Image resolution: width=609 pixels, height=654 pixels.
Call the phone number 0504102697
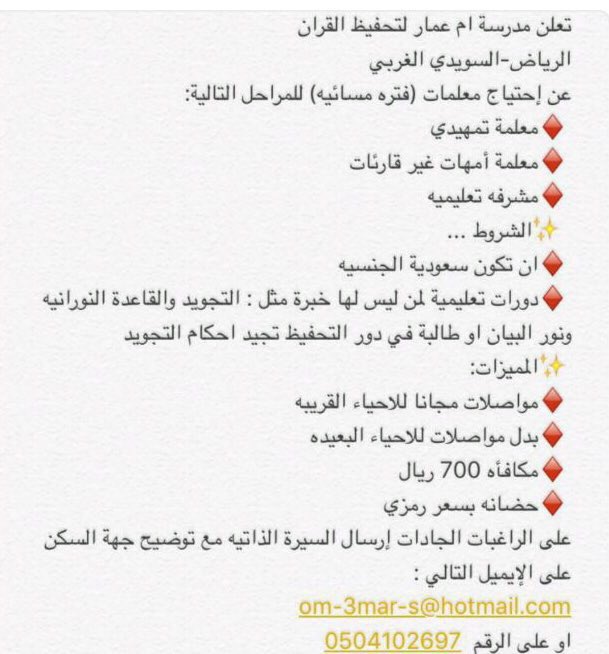[x=391, y=640]
